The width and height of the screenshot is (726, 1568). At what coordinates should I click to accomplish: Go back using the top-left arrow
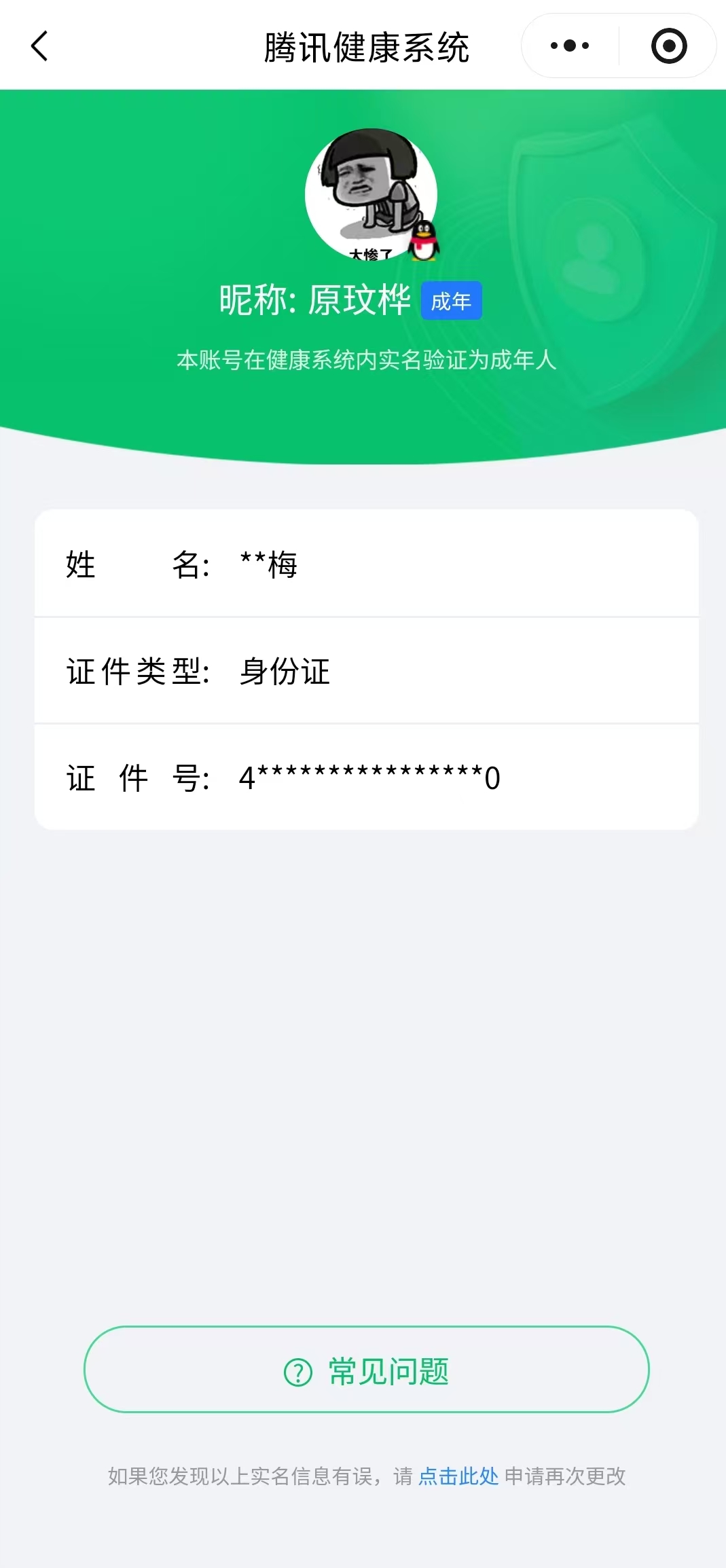[40, 46]
